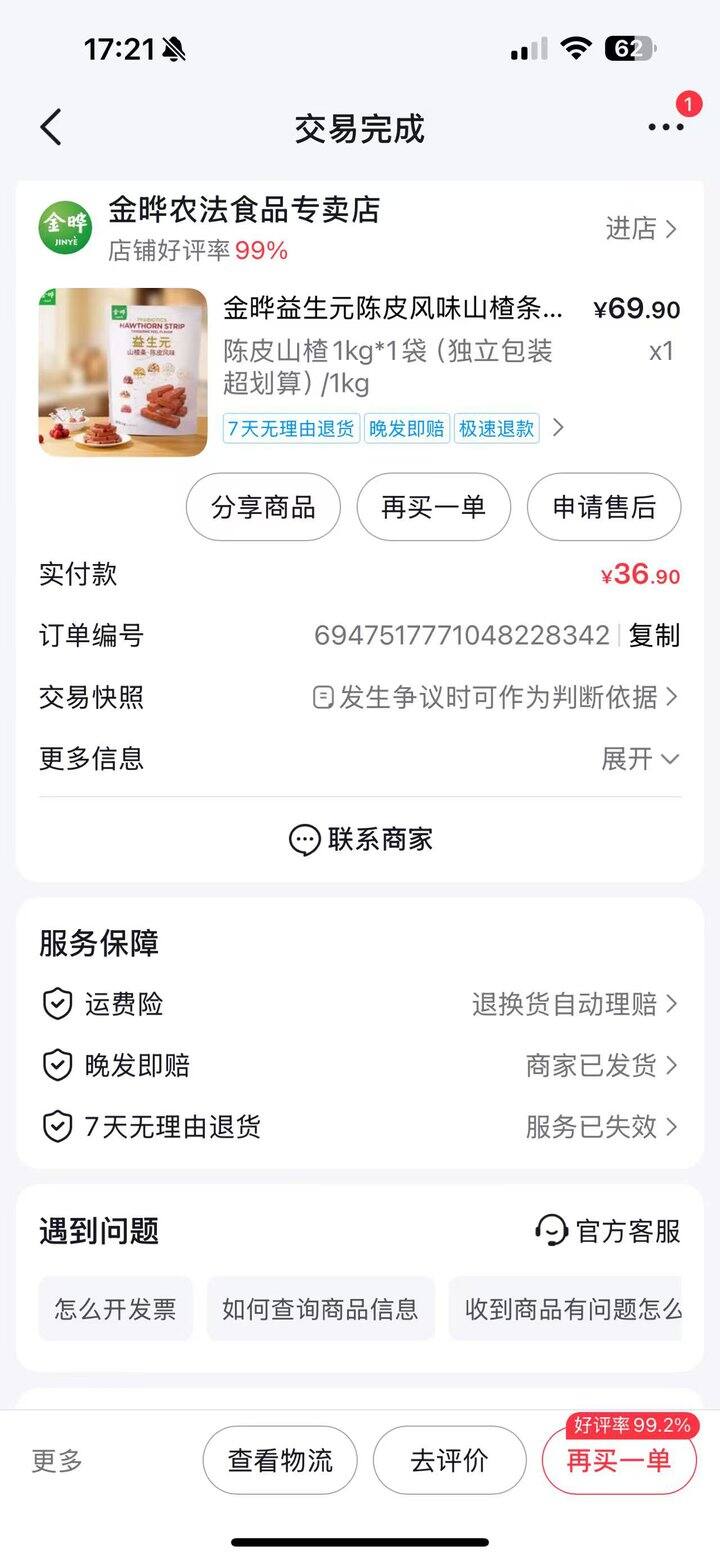Open the 晚发即赔 guarantee row
720x1560 pixels.
click(x=360, y=1066)
